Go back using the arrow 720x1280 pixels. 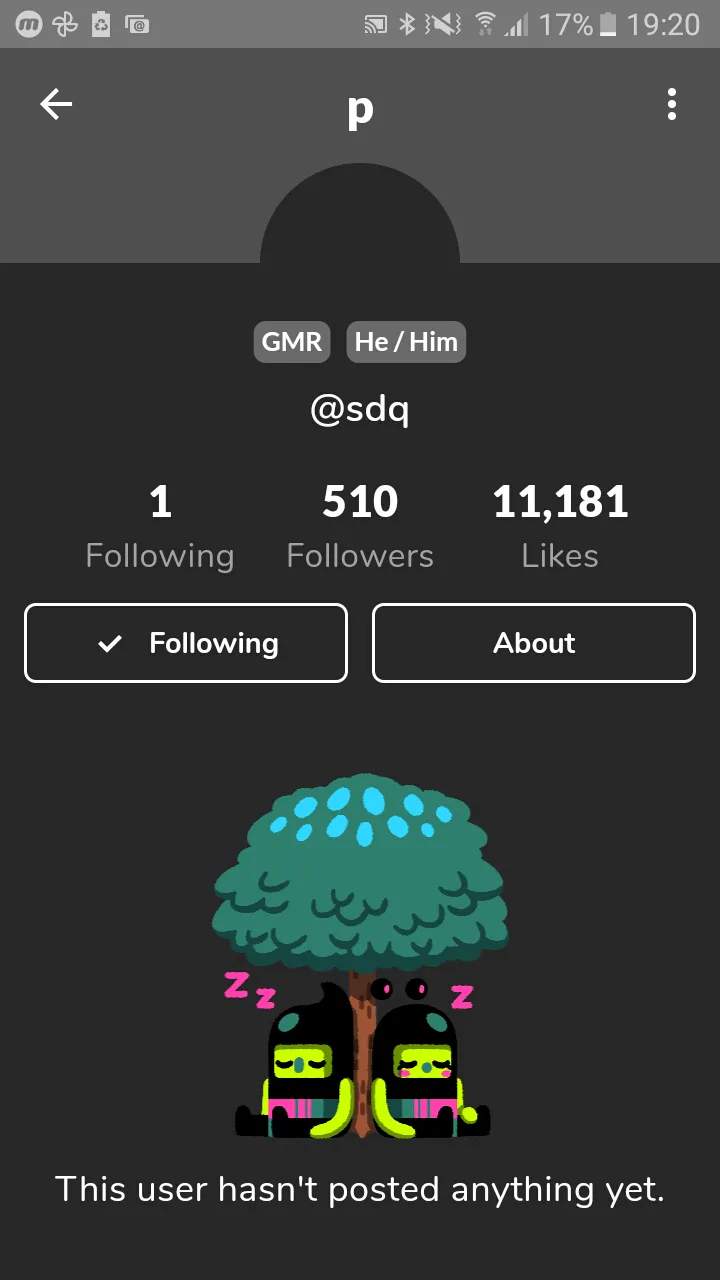[56, 104]
